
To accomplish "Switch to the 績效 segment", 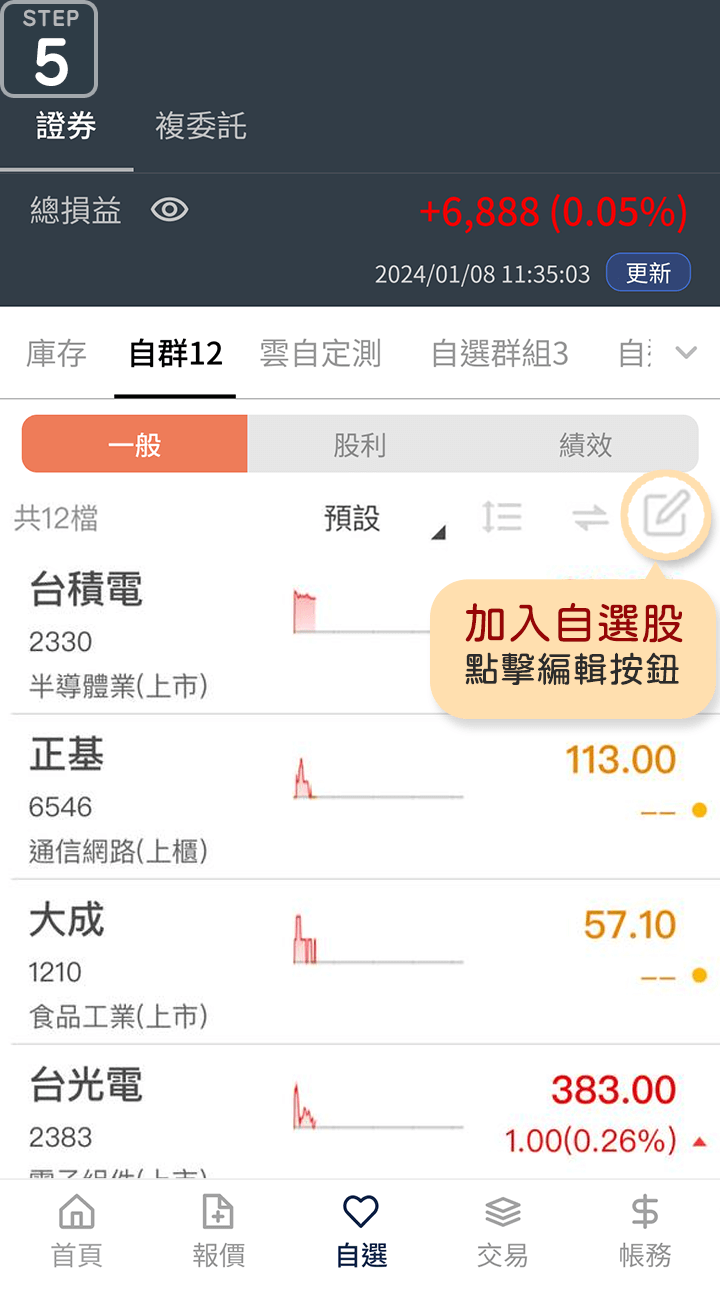I will 585,445.
